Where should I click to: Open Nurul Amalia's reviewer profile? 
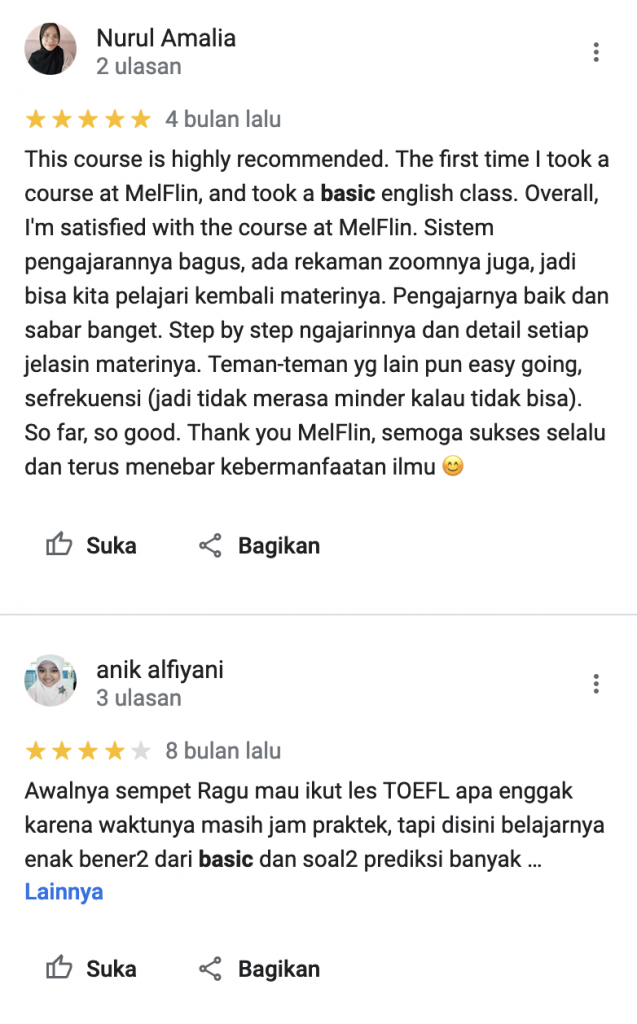coord(166,39)
